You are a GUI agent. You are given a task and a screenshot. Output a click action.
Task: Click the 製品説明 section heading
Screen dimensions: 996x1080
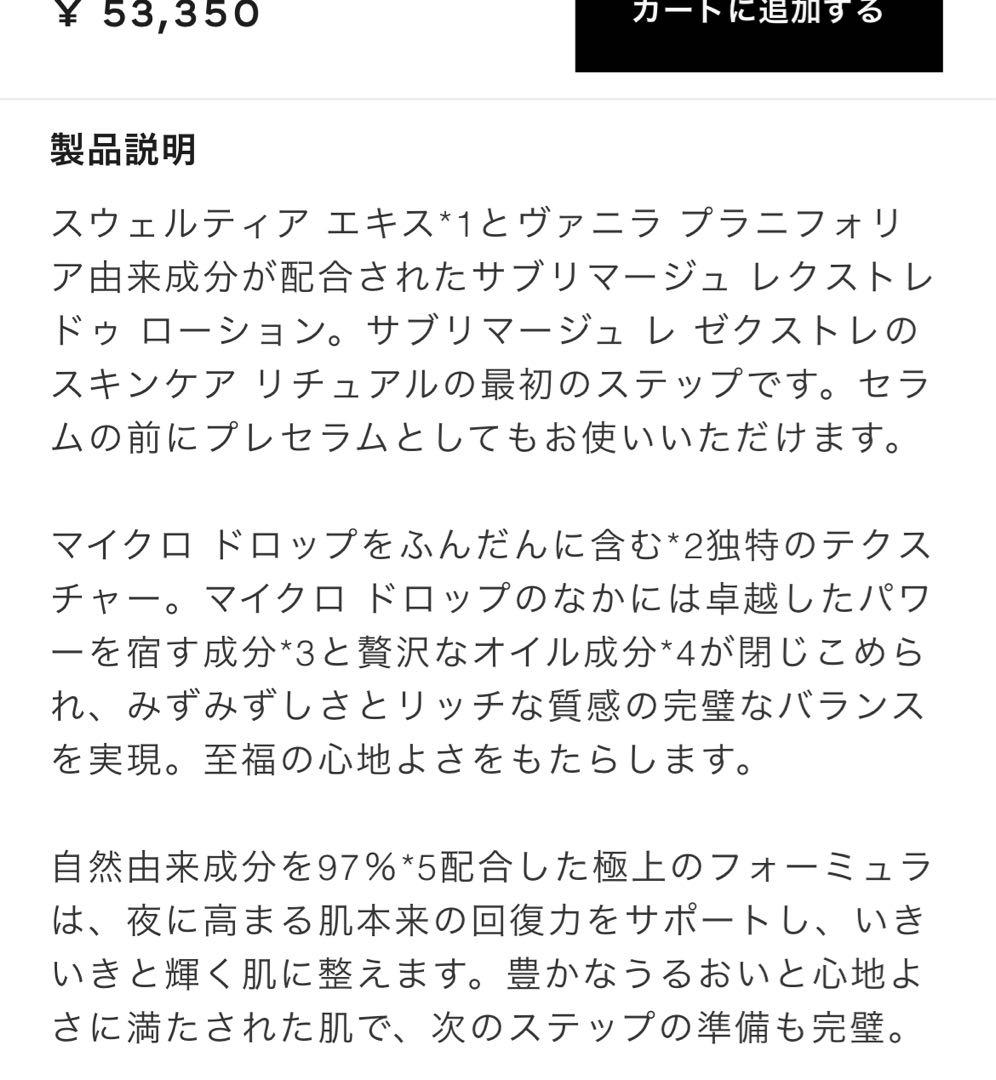pyautogui.click(x=120, y=148)
